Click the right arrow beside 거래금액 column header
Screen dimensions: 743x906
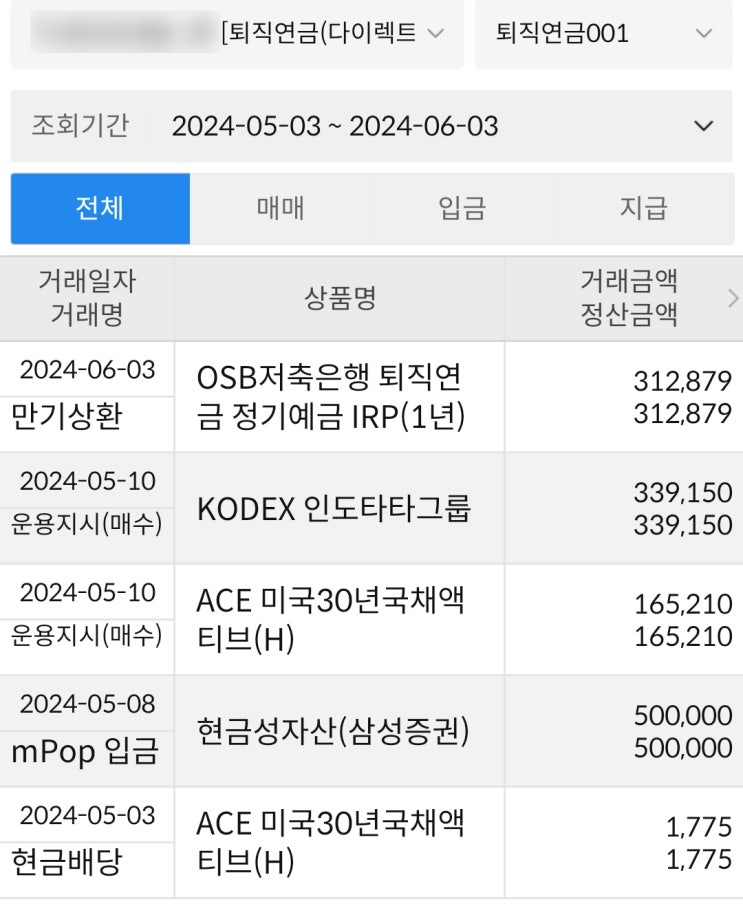click(x=731, y=296)
